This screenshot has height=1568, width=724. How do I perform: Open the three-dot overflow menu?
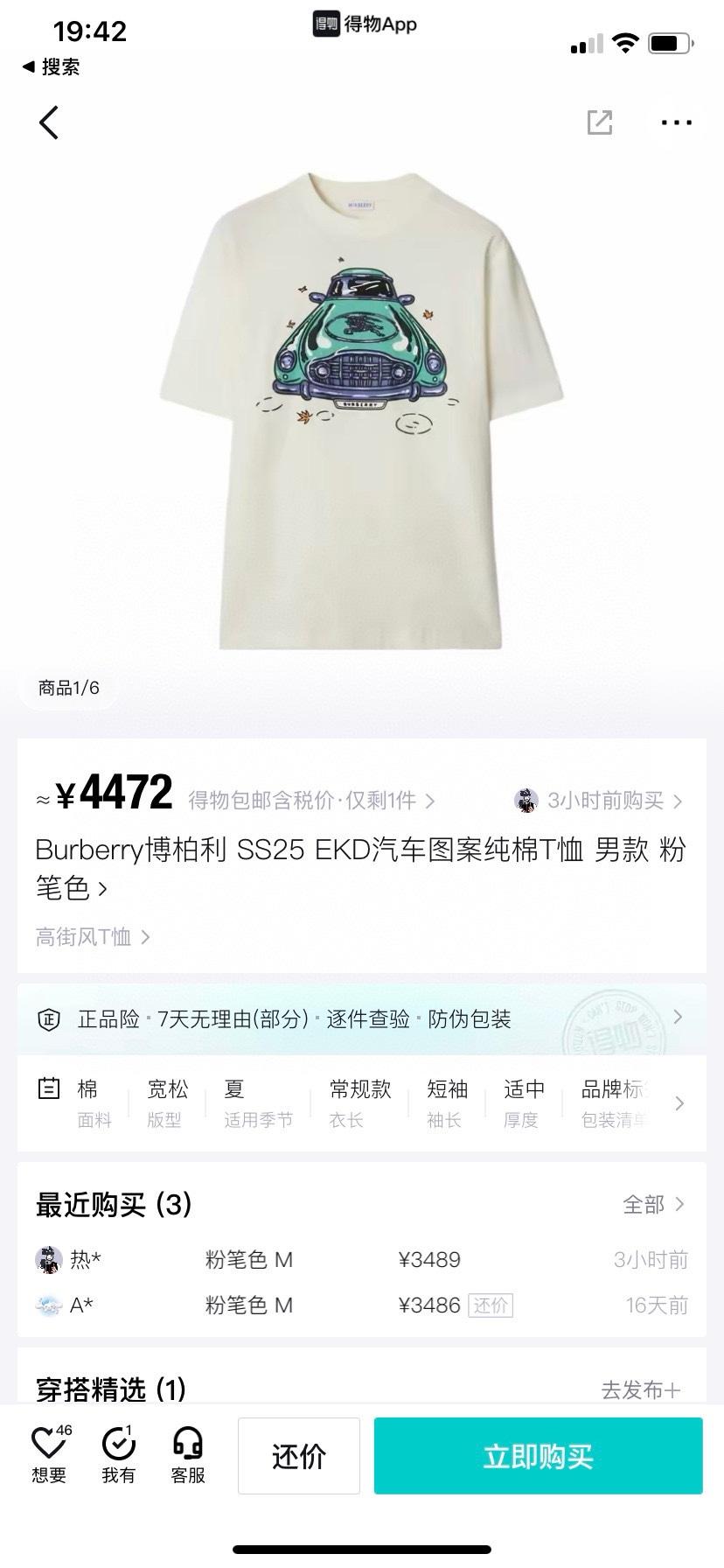[676, 122]
